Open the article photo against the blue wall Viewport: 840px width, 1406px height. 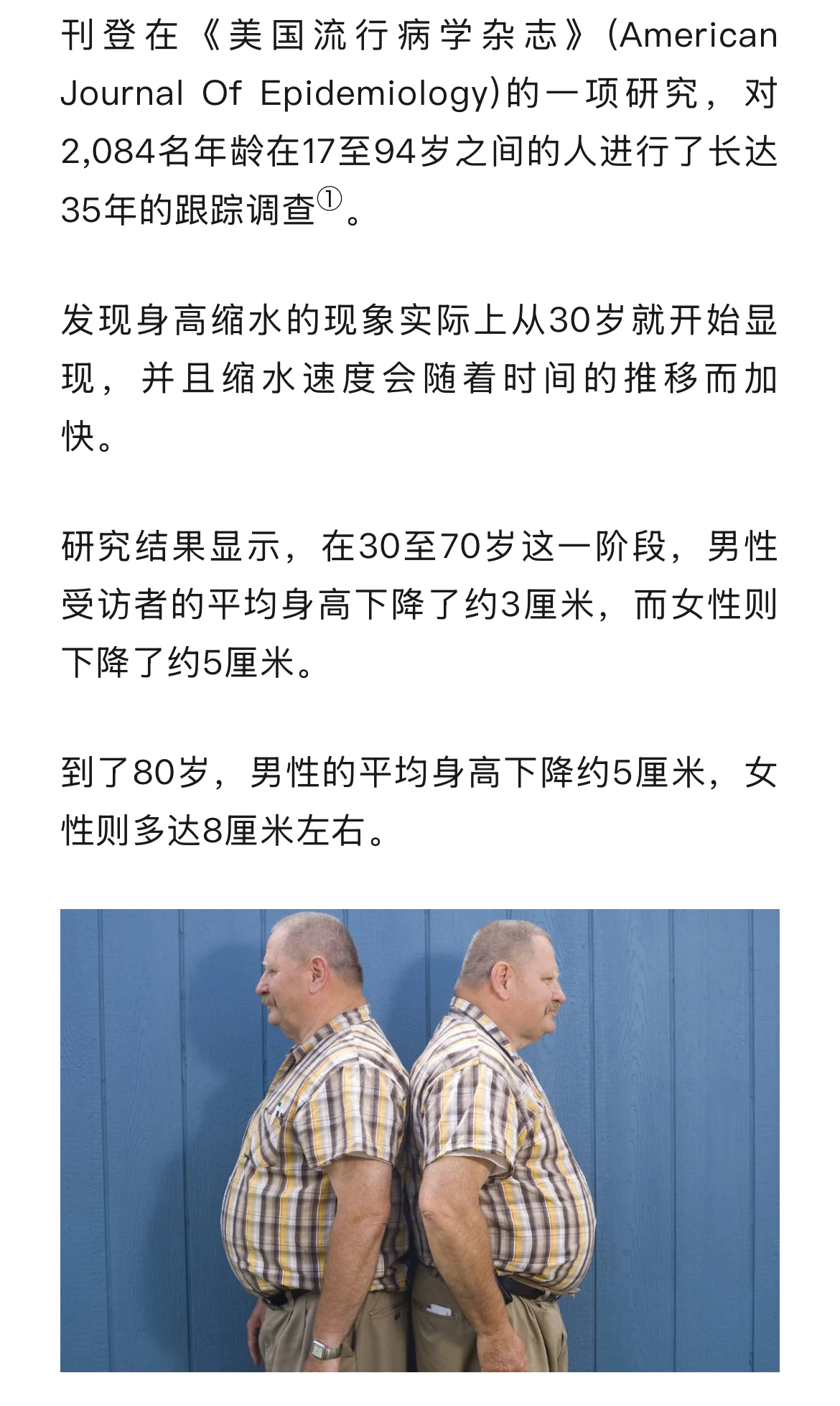point(420,1140)
